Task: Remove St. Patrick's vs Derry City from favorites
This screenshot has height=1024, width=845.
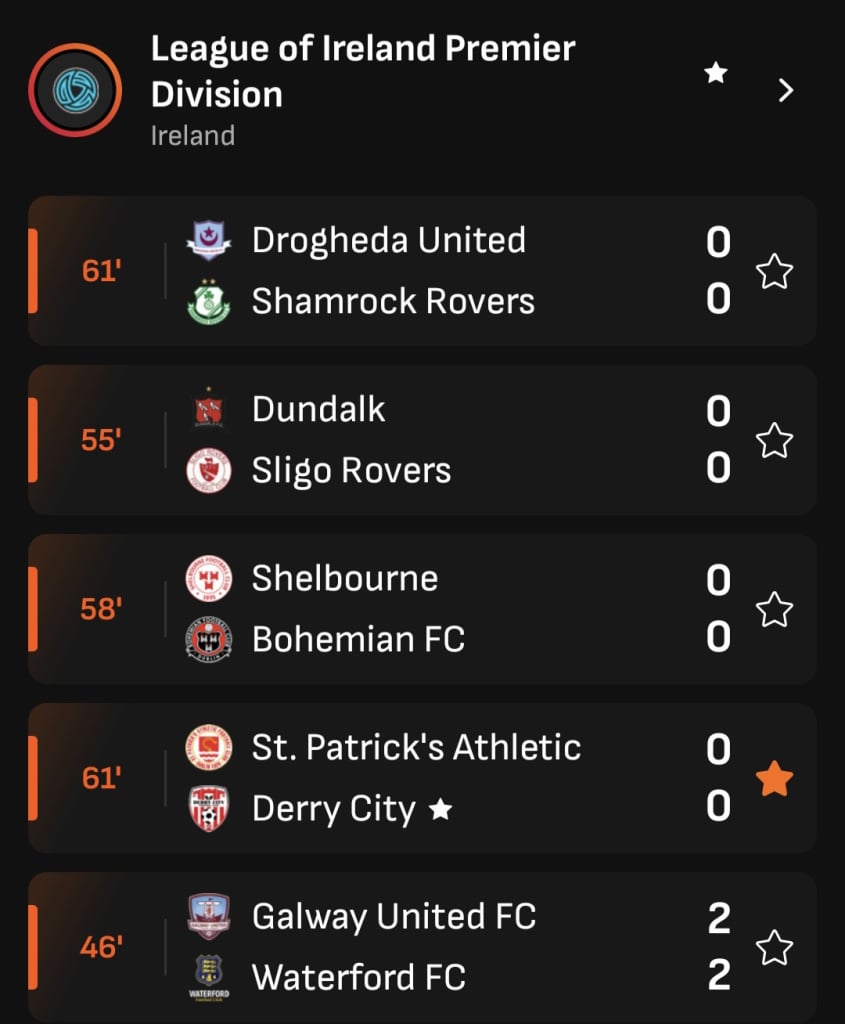Action: (775, 779)
